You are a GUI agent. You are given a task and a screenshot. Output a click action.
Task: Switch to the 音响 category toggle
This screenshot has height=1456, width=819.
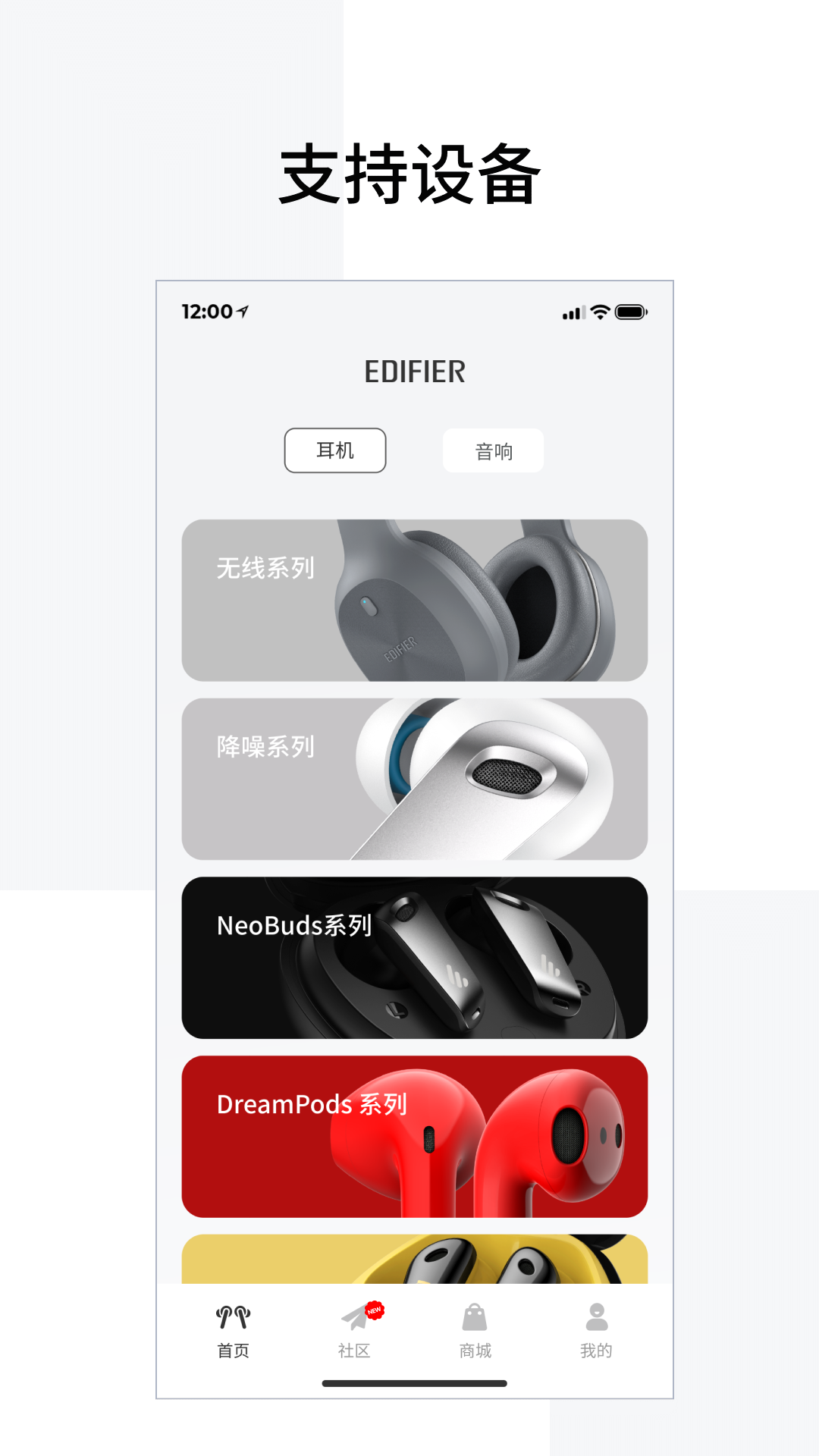492,450
